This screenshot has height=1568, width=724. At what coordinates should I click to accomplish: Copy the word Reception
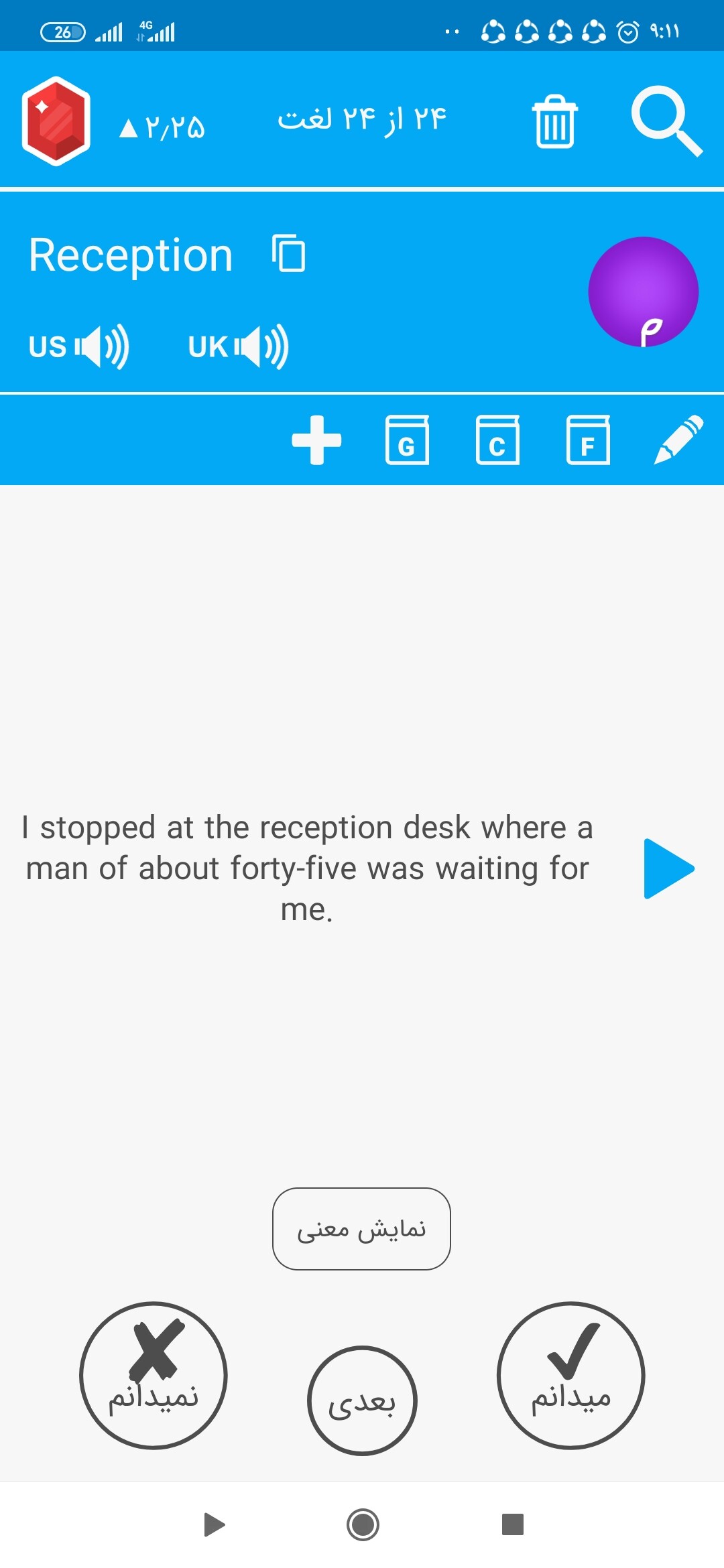tap(289, 253)
